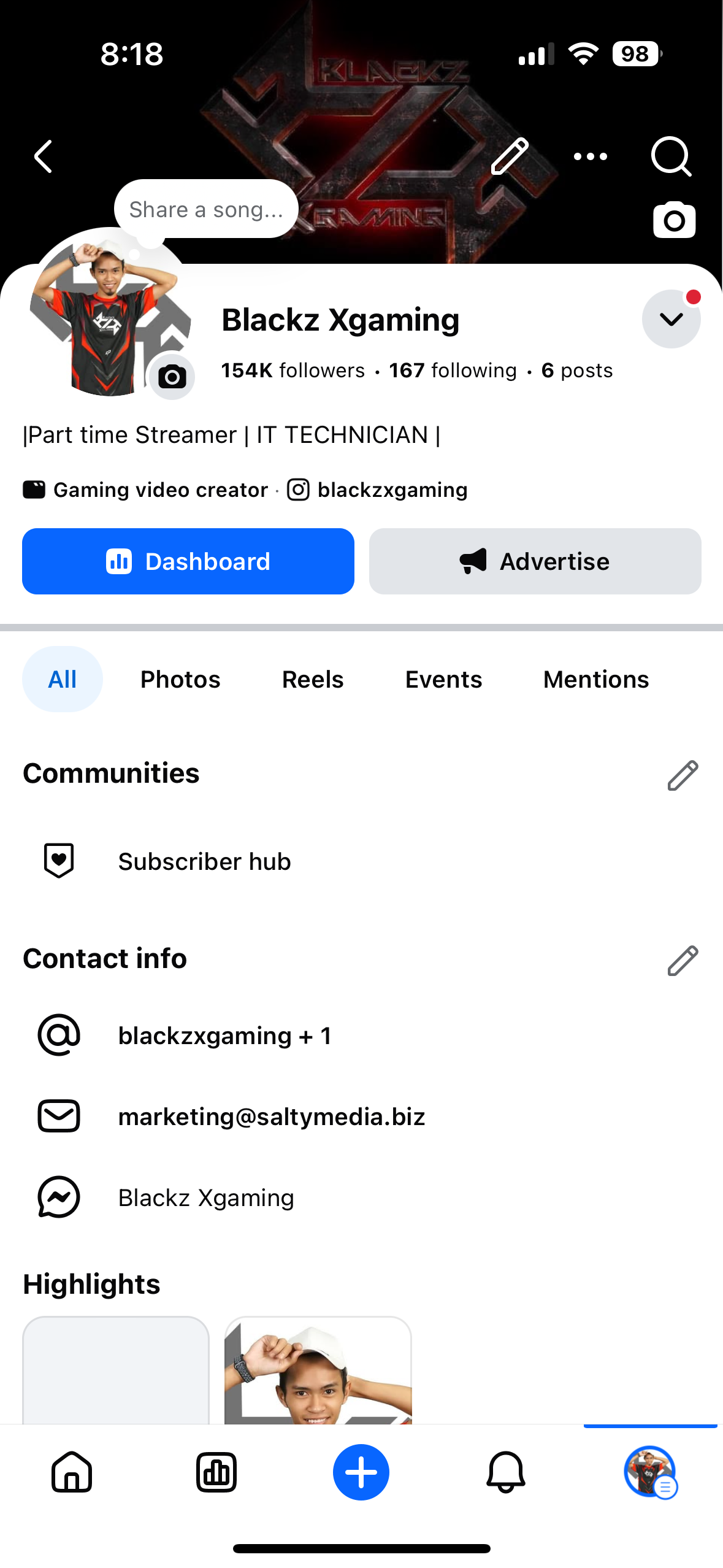Switch to the Reels tab
The height and width of the screenshot is (1568, 723).
pyautogui.click(x=313, y=679)
